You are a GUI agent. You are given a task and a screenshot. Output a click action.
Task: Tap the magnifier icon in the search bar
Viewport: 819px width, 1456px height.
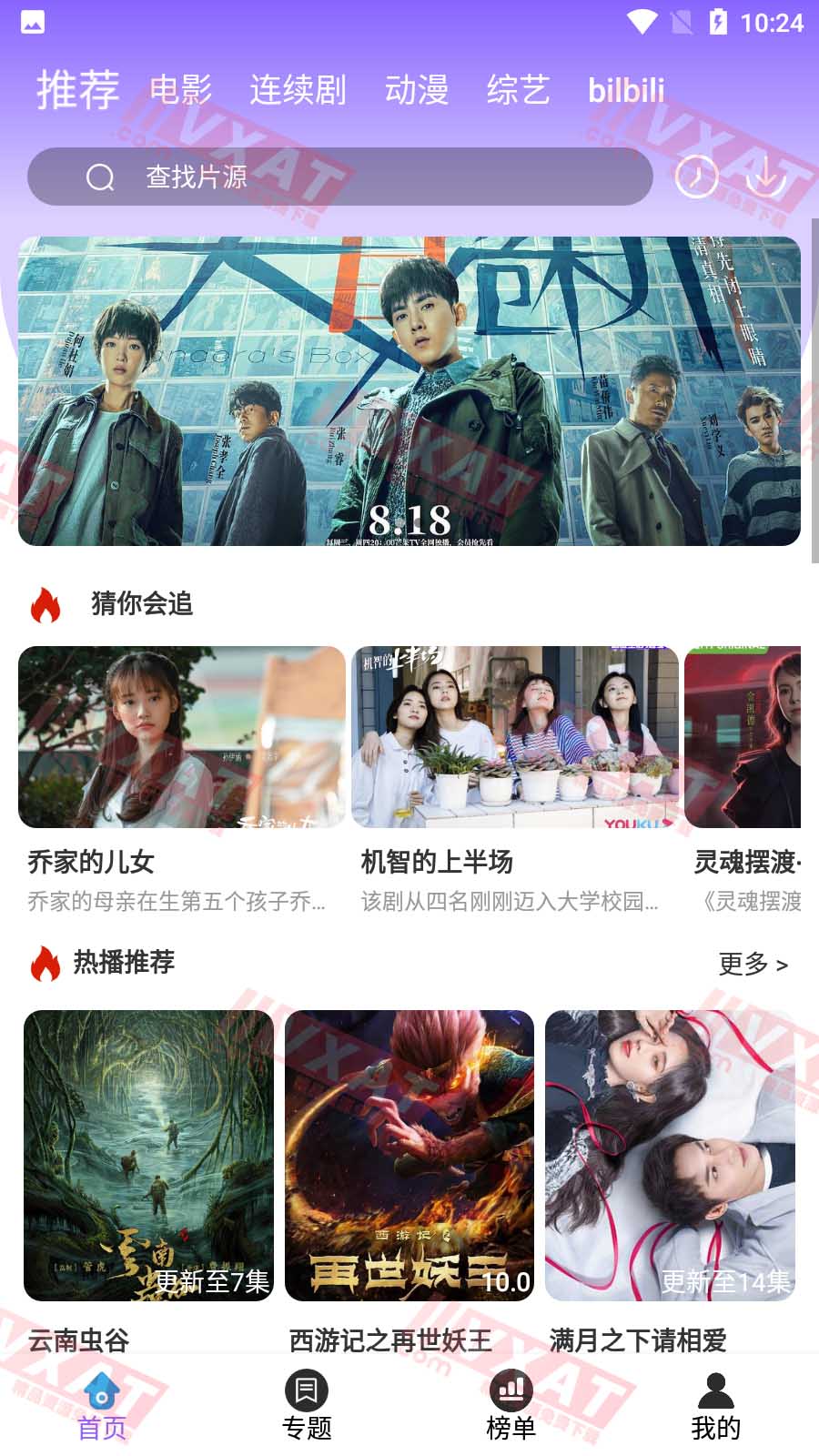pyautogui.click(x=98, y=177)
